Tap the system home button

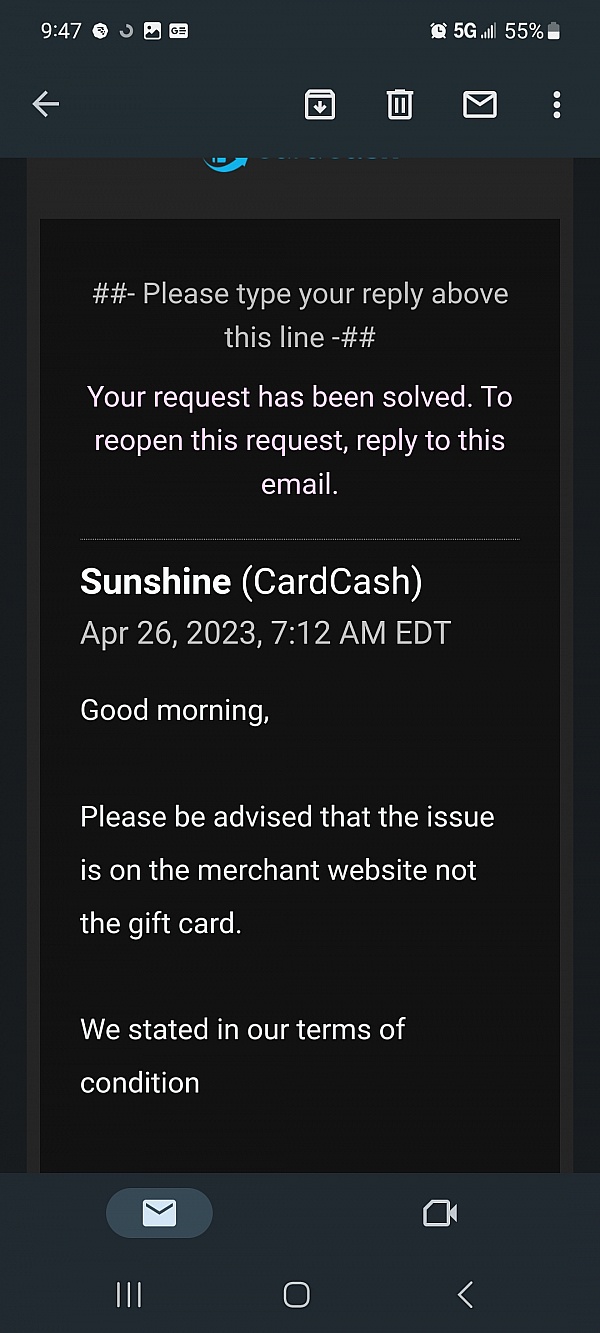pos(297,1295)
